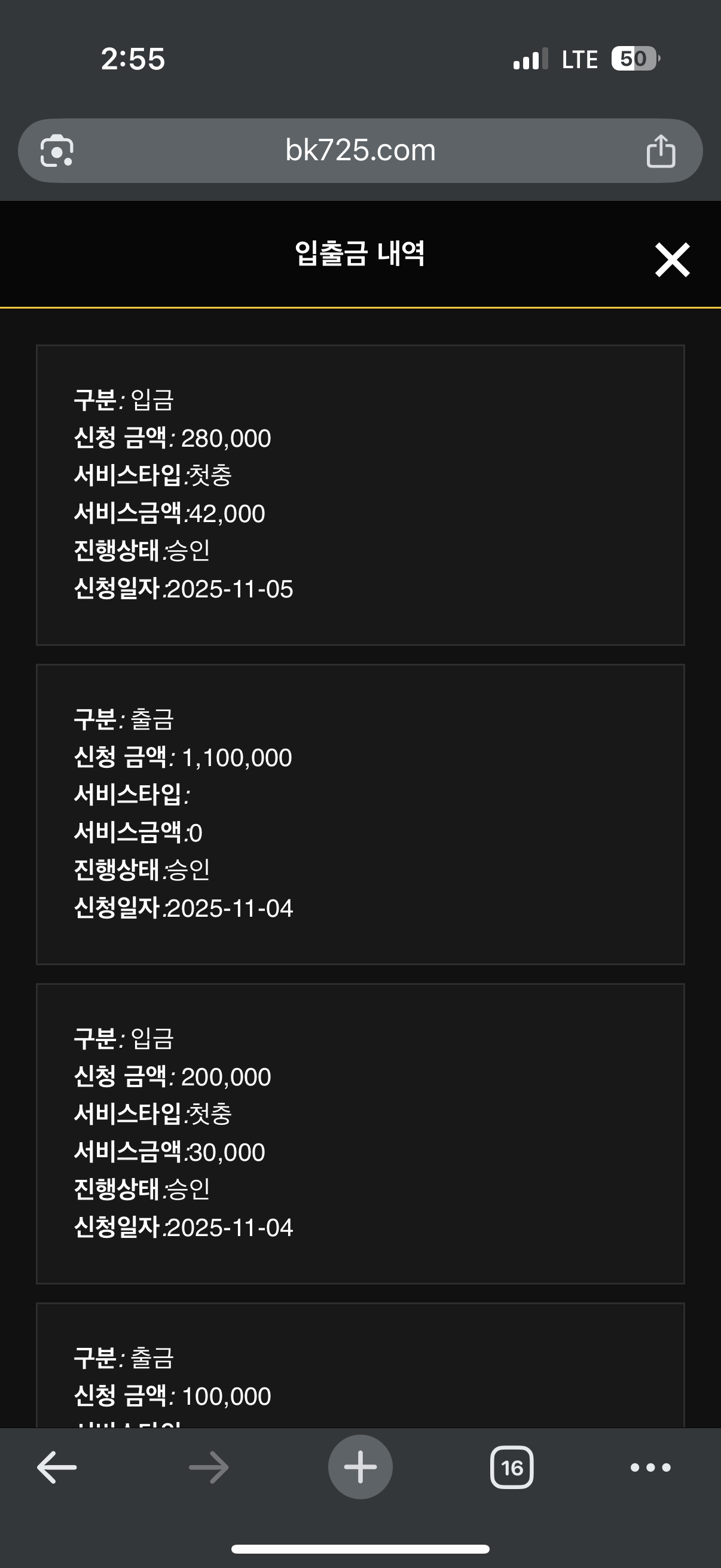Share the current page
721x1568 pixels.
click(x=660, y=151)
